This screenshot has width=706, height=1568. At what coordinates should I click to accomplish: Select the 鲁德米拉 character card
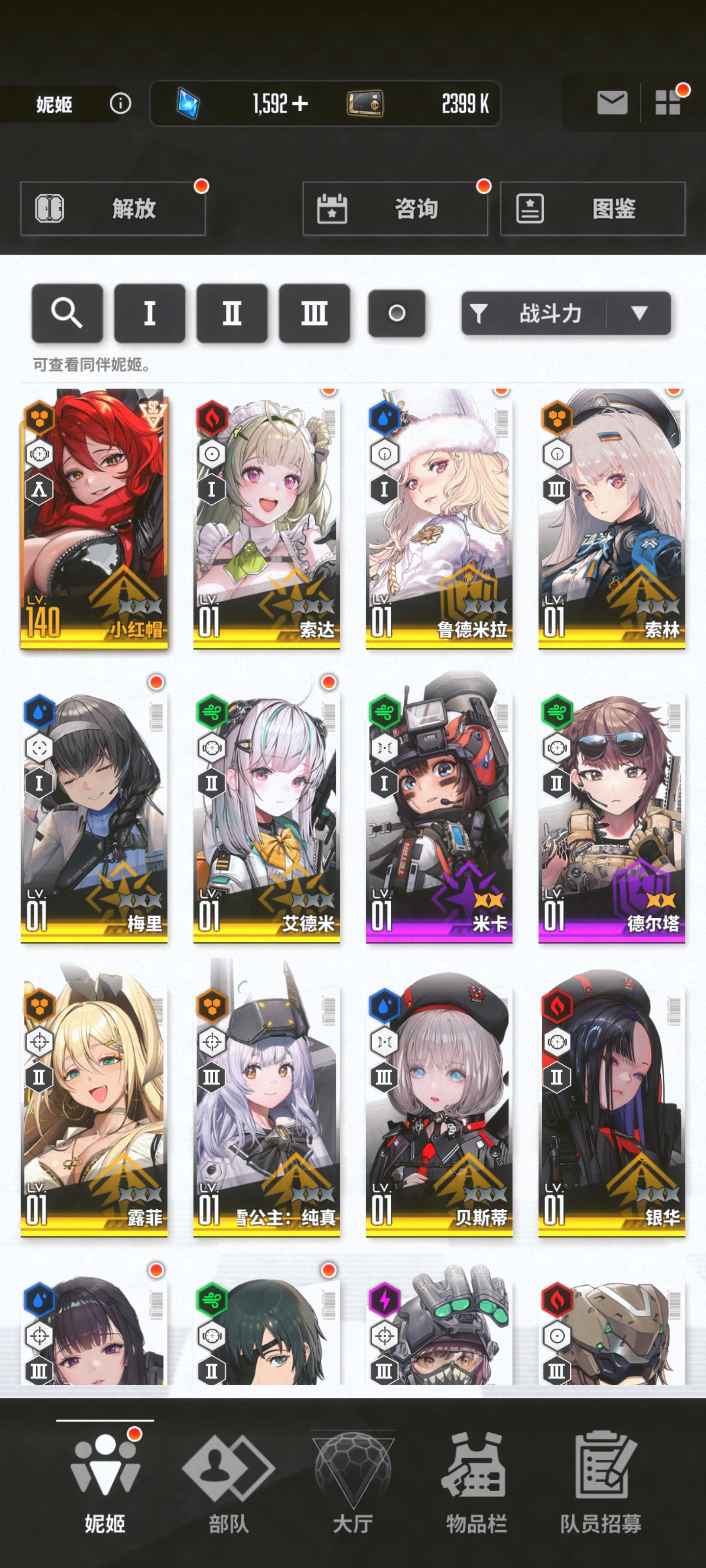tap(439, 518)
